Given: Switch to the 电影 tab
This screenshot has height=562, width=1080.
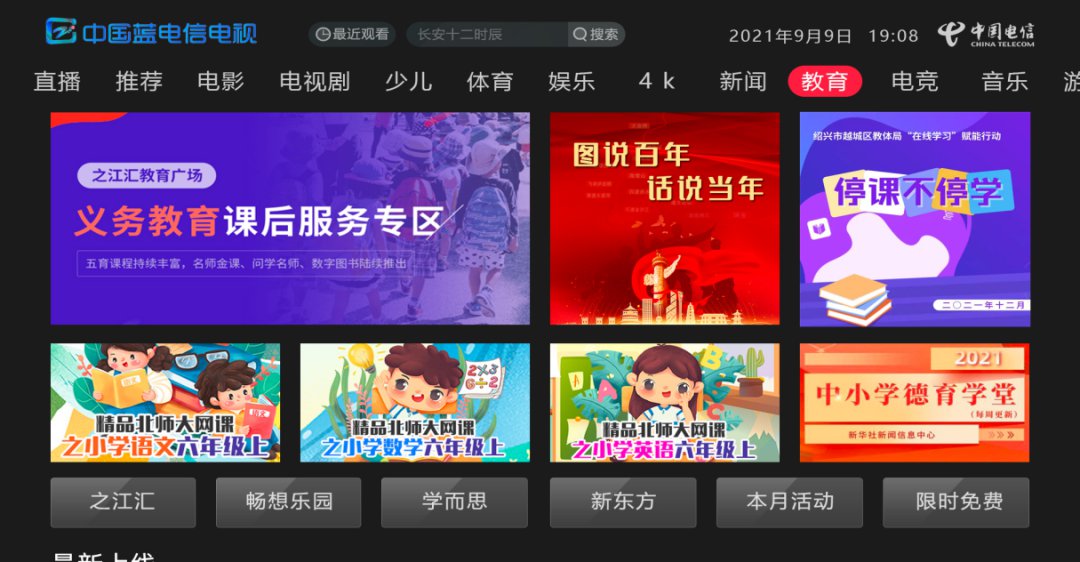Looking at the screenshot, I should pos(221,82).
